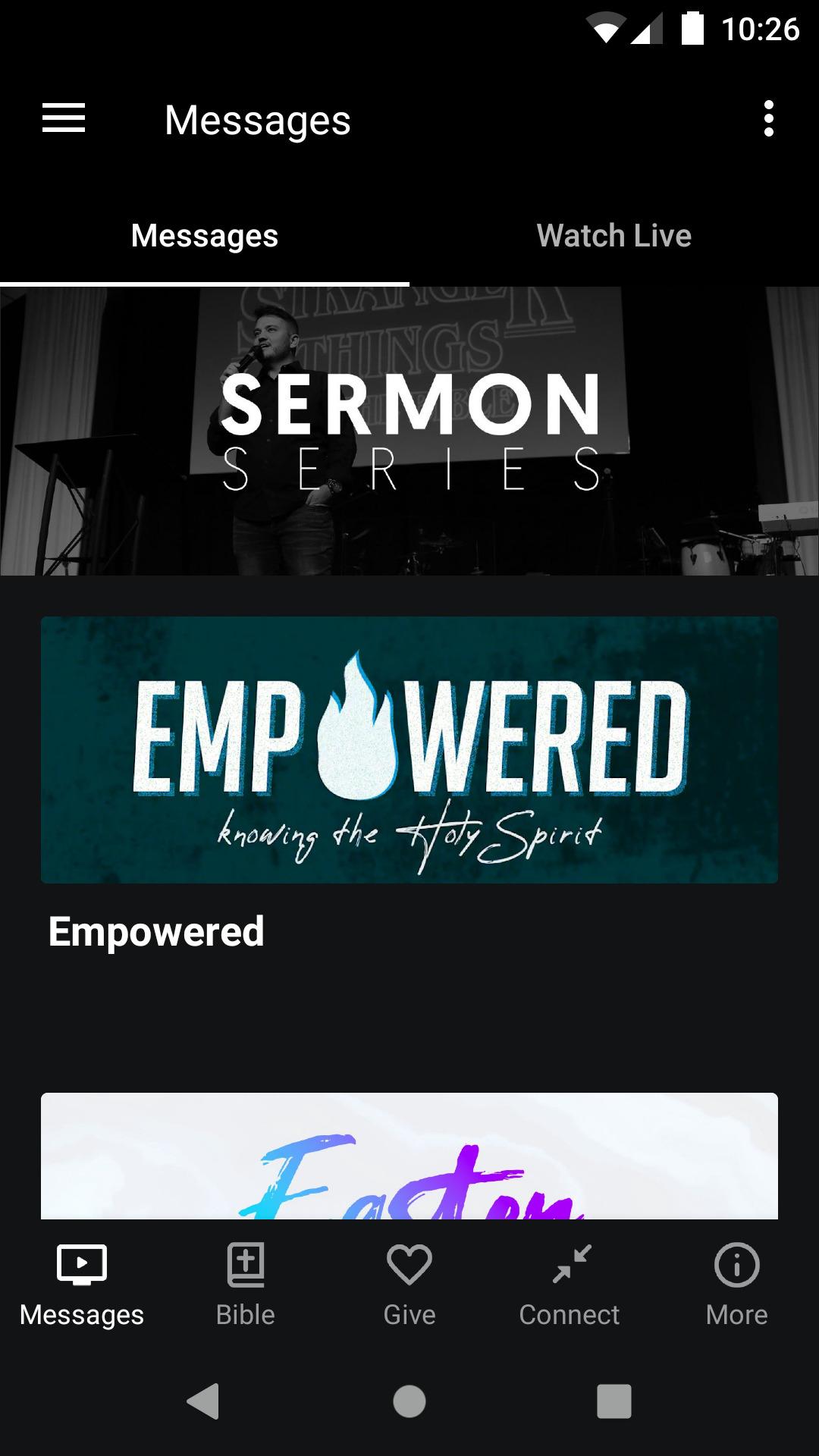
Task: Open the overflow options menu
Action: pyautogui.click(x=768, y=119)
